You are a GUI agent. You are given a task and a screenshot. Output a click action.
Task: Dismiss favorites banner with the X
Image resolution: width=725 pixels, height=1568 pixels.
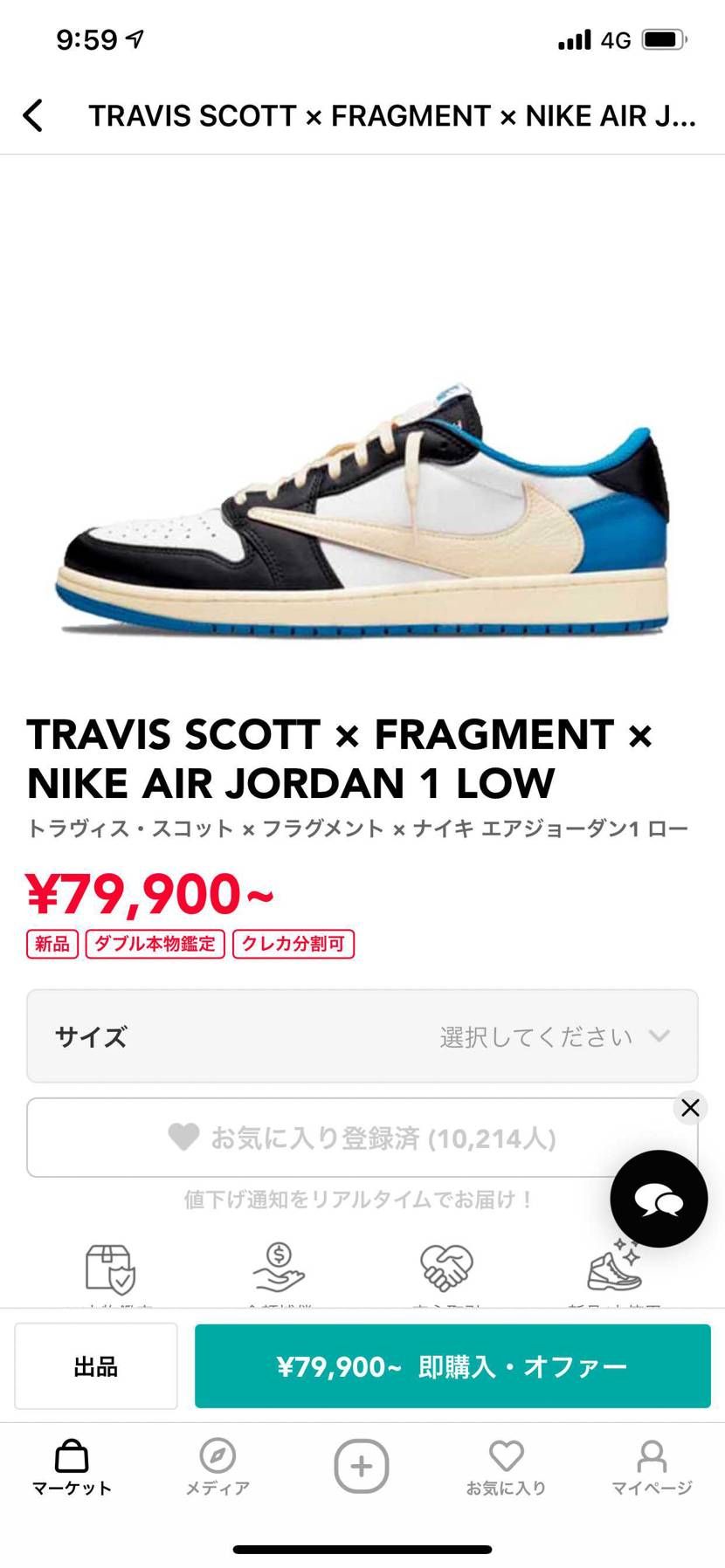click(690, 1107)
